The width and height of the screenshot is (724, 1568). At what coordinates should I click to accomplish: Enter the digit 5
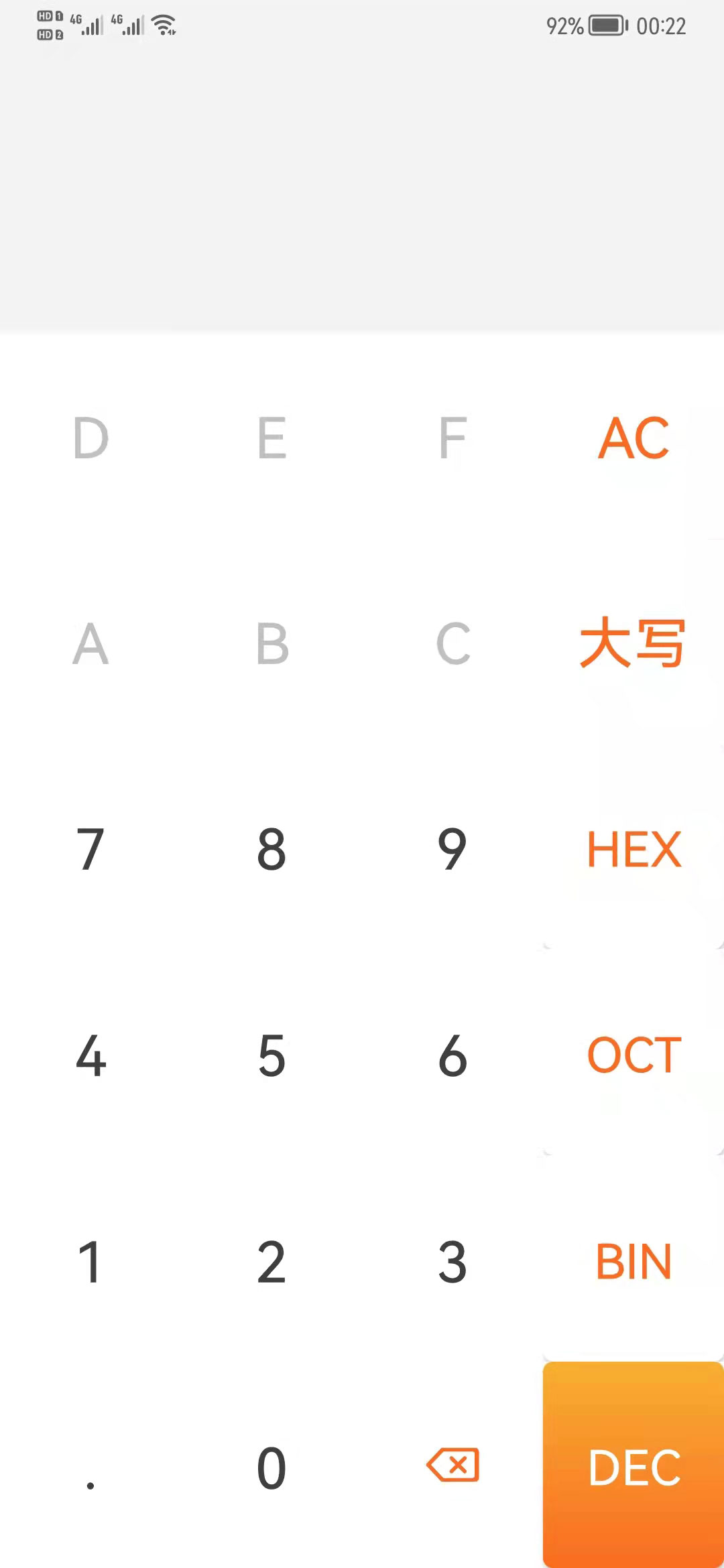click(271, 1055)
